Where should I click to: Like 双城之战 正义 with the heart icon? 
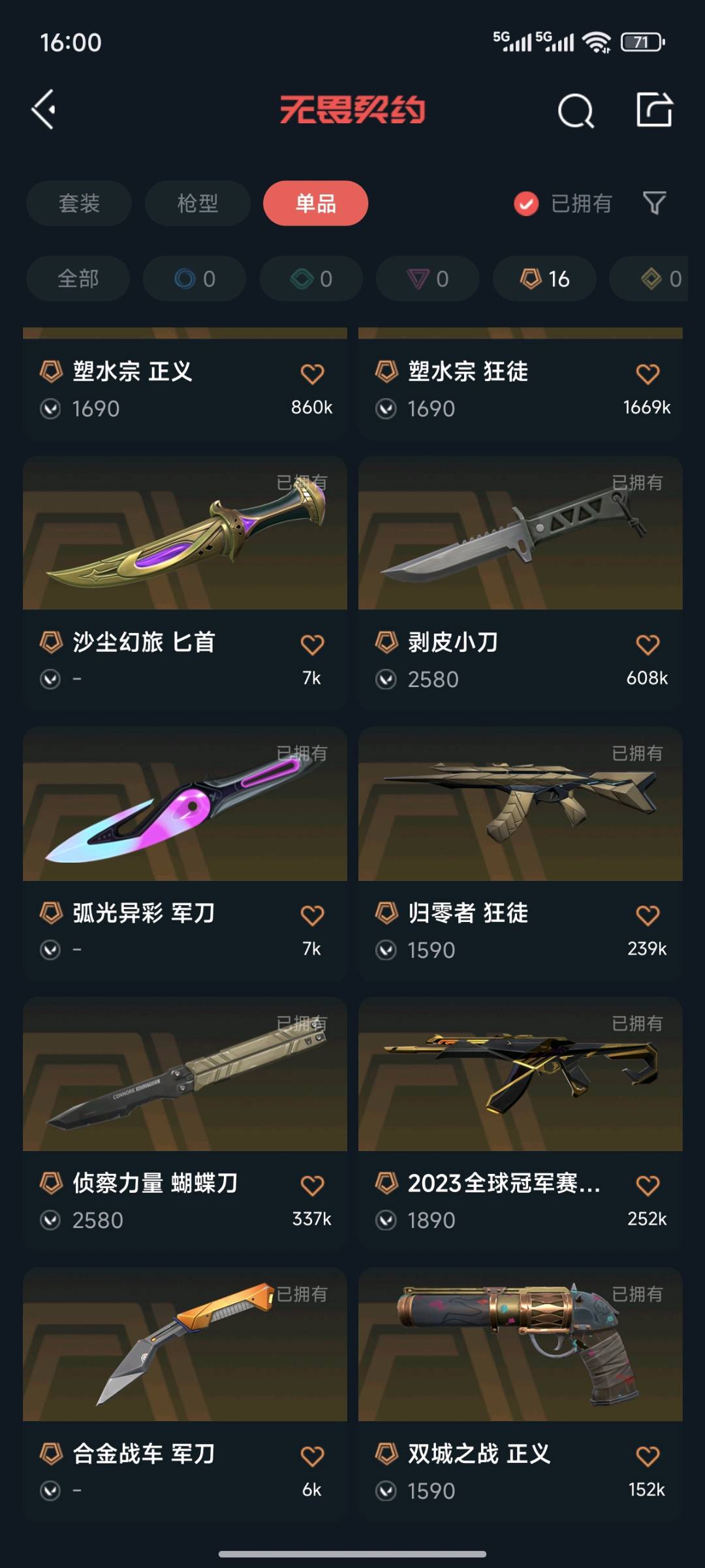coord(648,1456)
